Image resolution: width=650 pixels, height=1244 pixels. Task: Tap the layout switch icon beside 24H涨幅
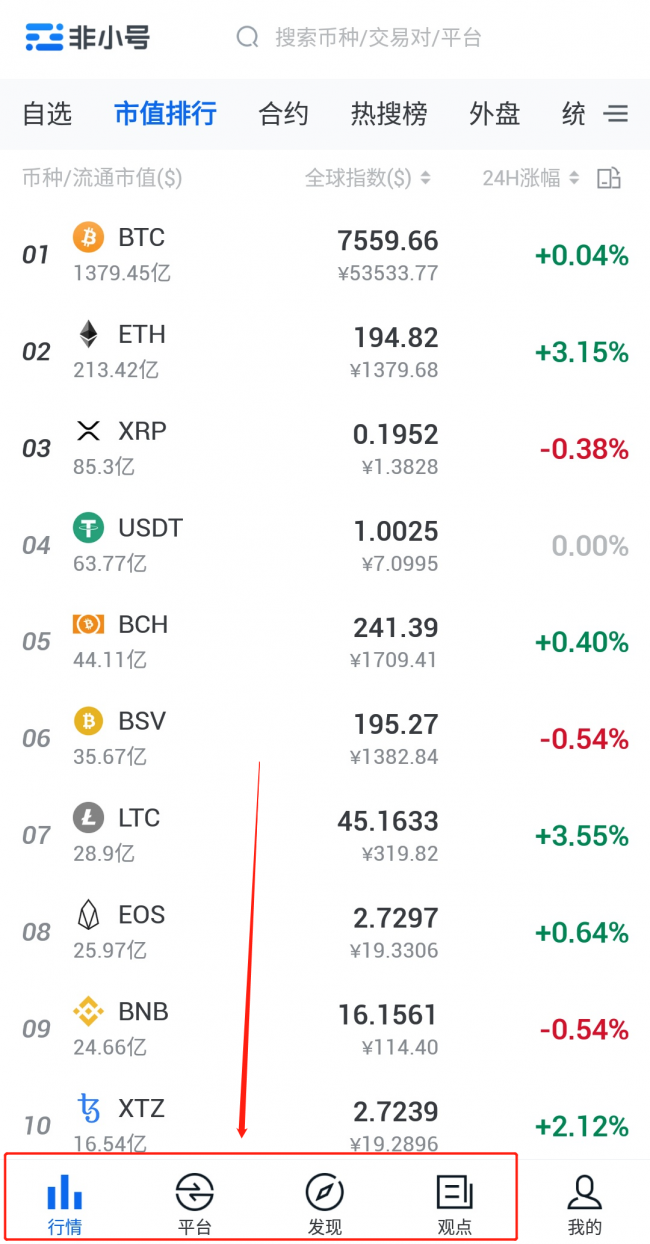[609, 178]
